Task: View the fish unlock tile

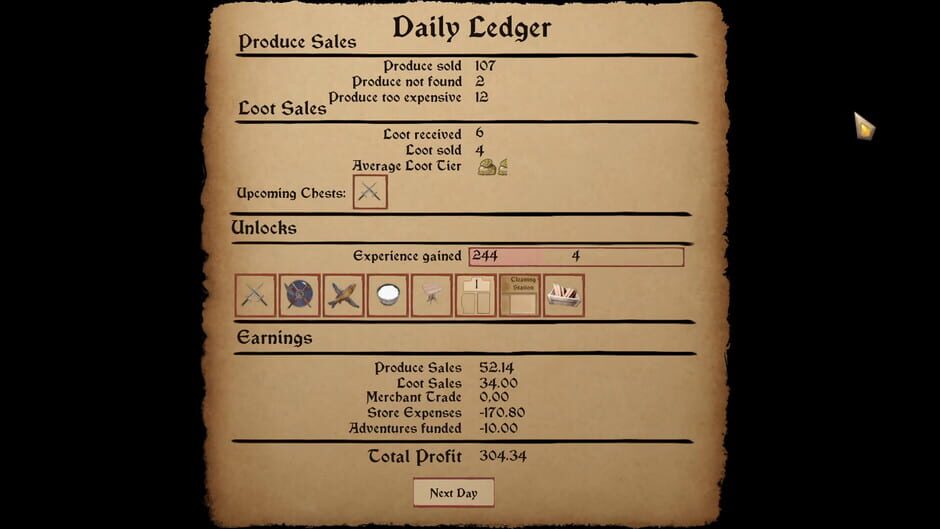Action: pyautogui.click(x=343, y=295)
